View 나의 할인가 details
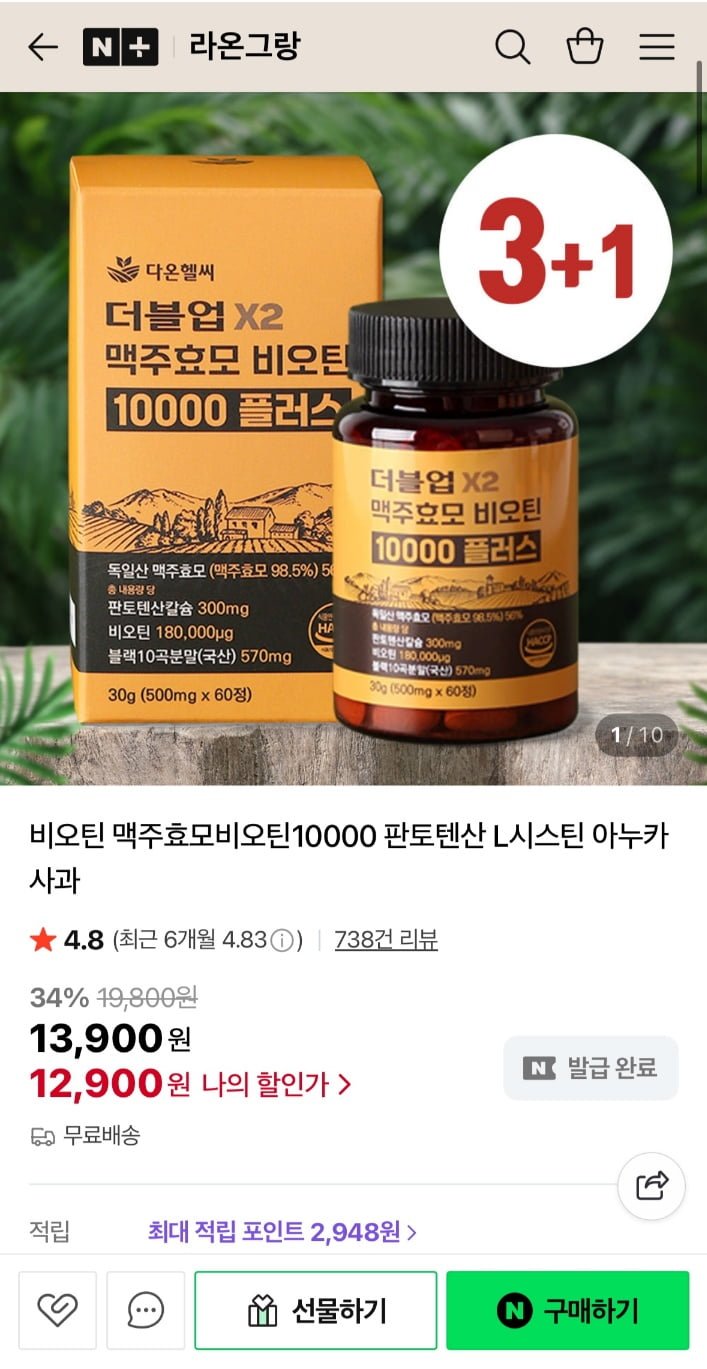The width and height of the screenshot is (707, 1369). [276, 1084]
